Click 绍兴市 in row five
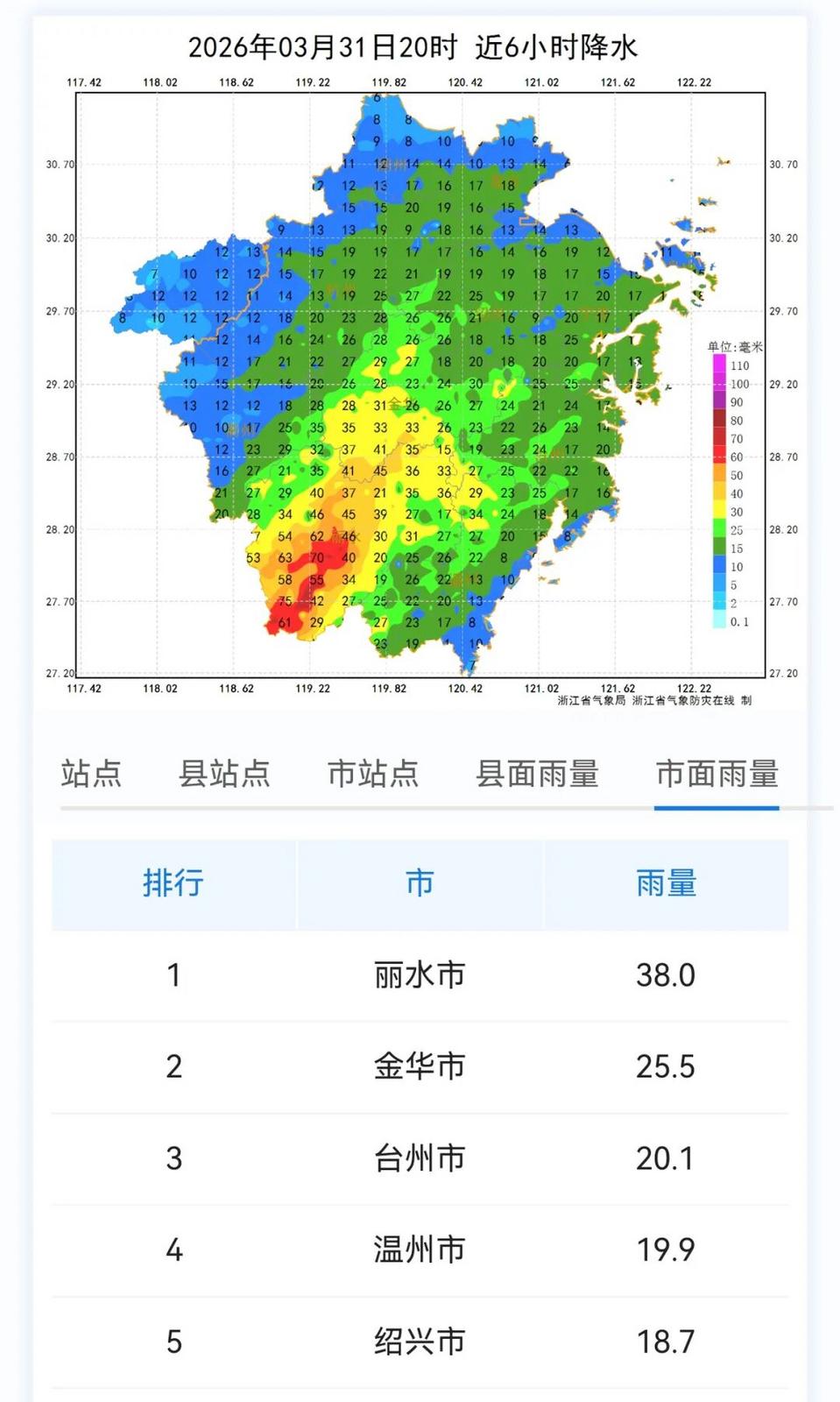The height and width of the screenshot is (1402, 840). tap(418, 1341)
